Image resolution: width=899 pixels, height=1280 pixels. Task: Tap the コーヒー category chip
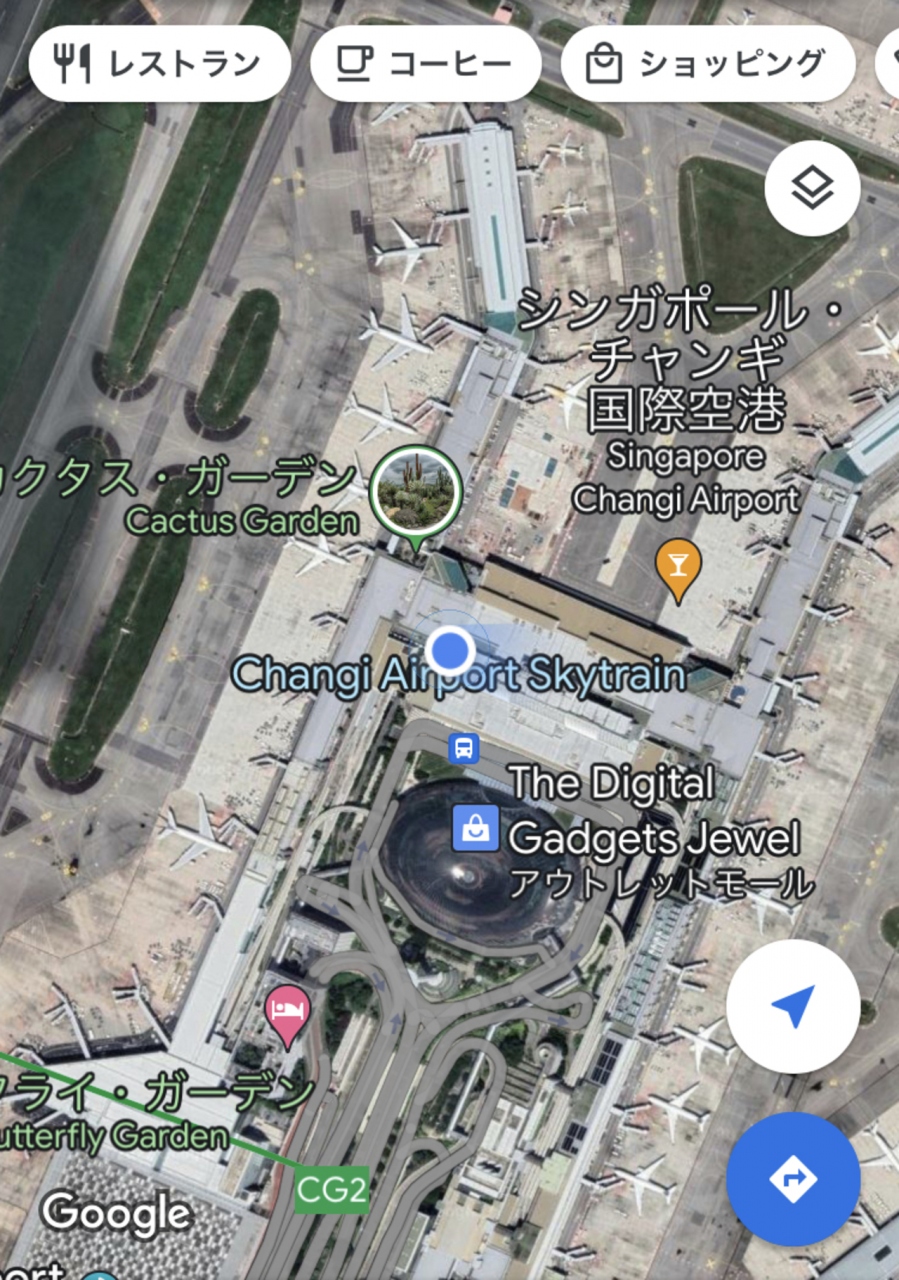[425, 64]
